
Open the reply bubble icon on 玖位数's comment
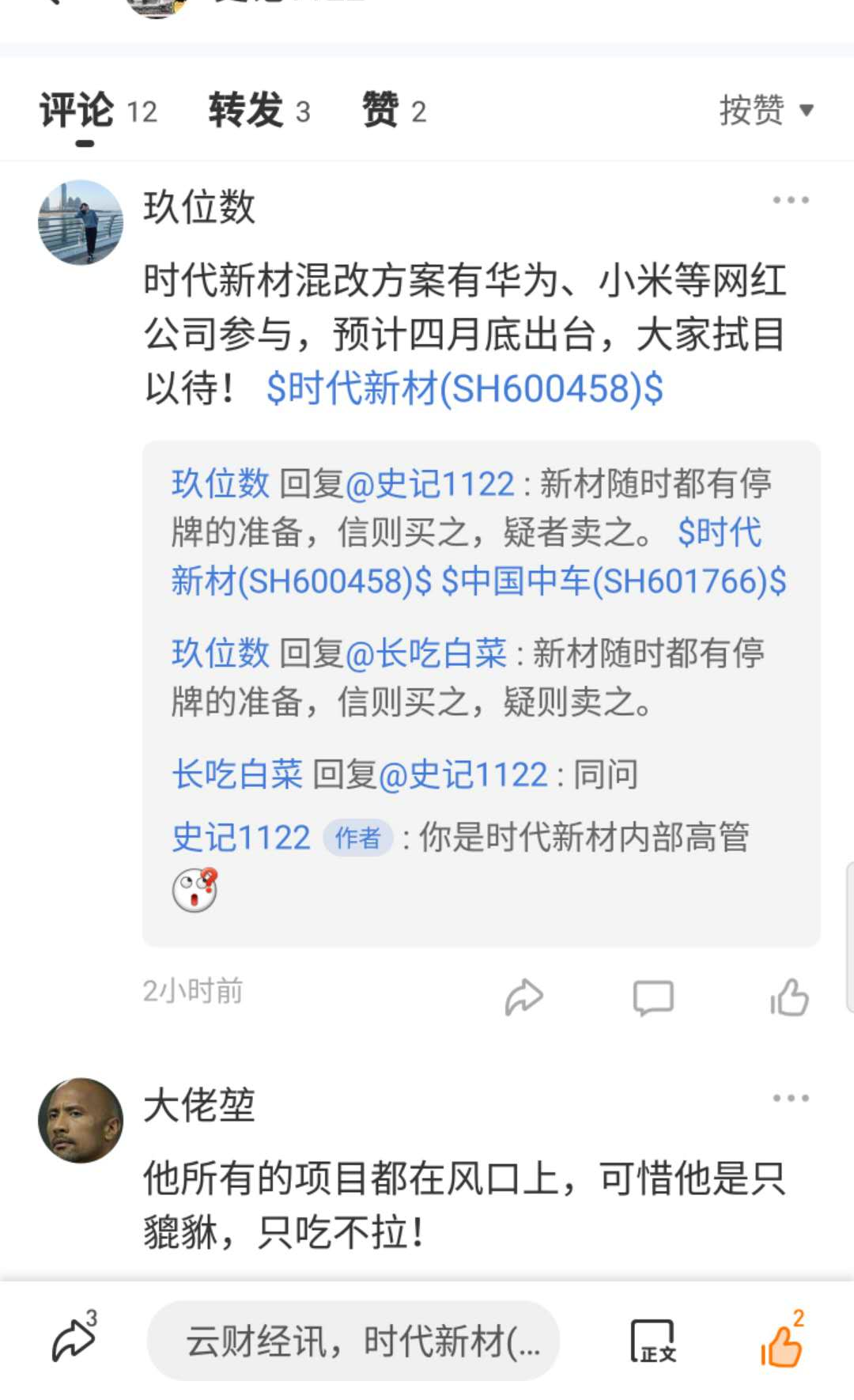[655, 998]
